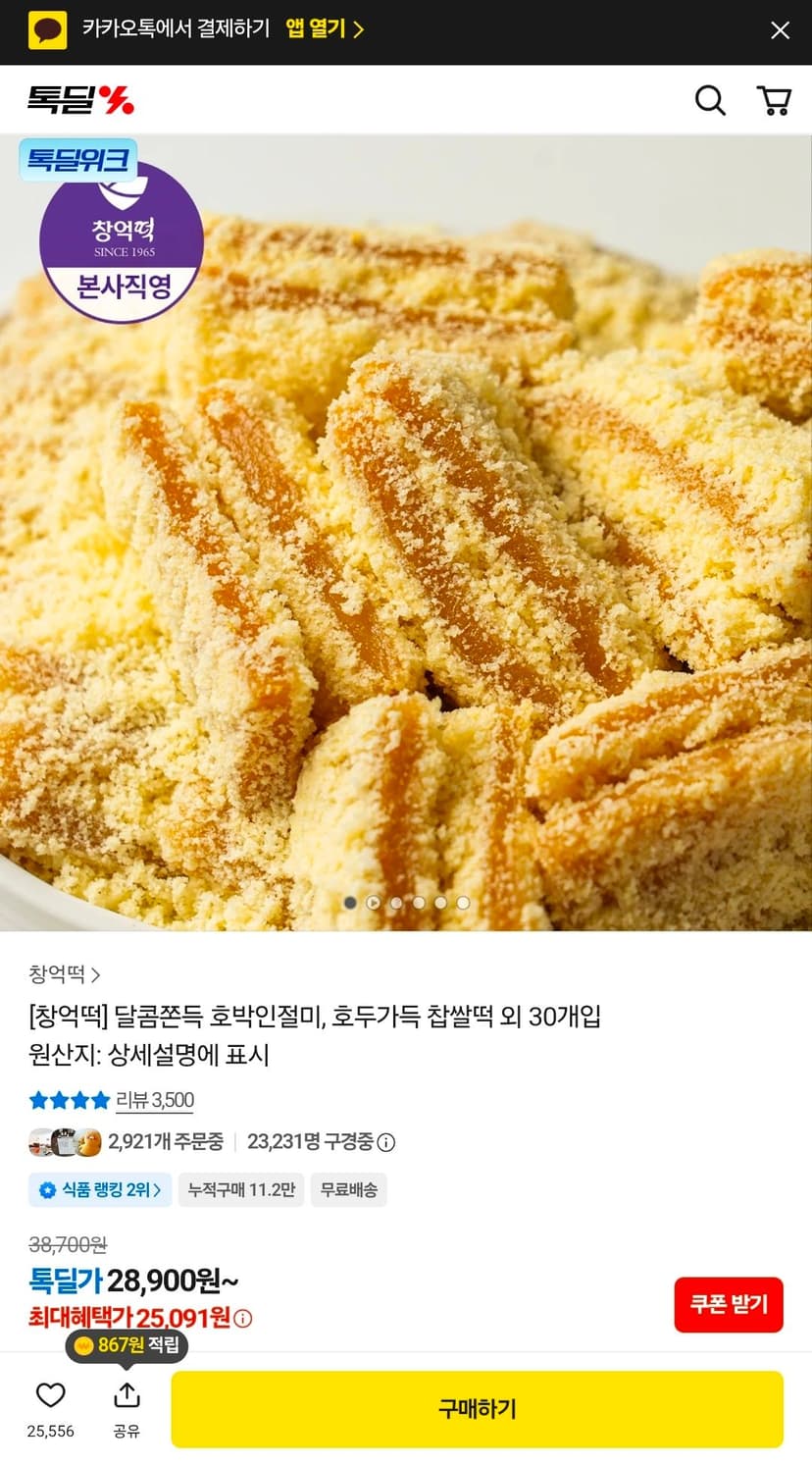This screenshot has height=1465, width=812.
Task: Tap 앱 열기 in the KakaoTalk banner
Action: 325,29
